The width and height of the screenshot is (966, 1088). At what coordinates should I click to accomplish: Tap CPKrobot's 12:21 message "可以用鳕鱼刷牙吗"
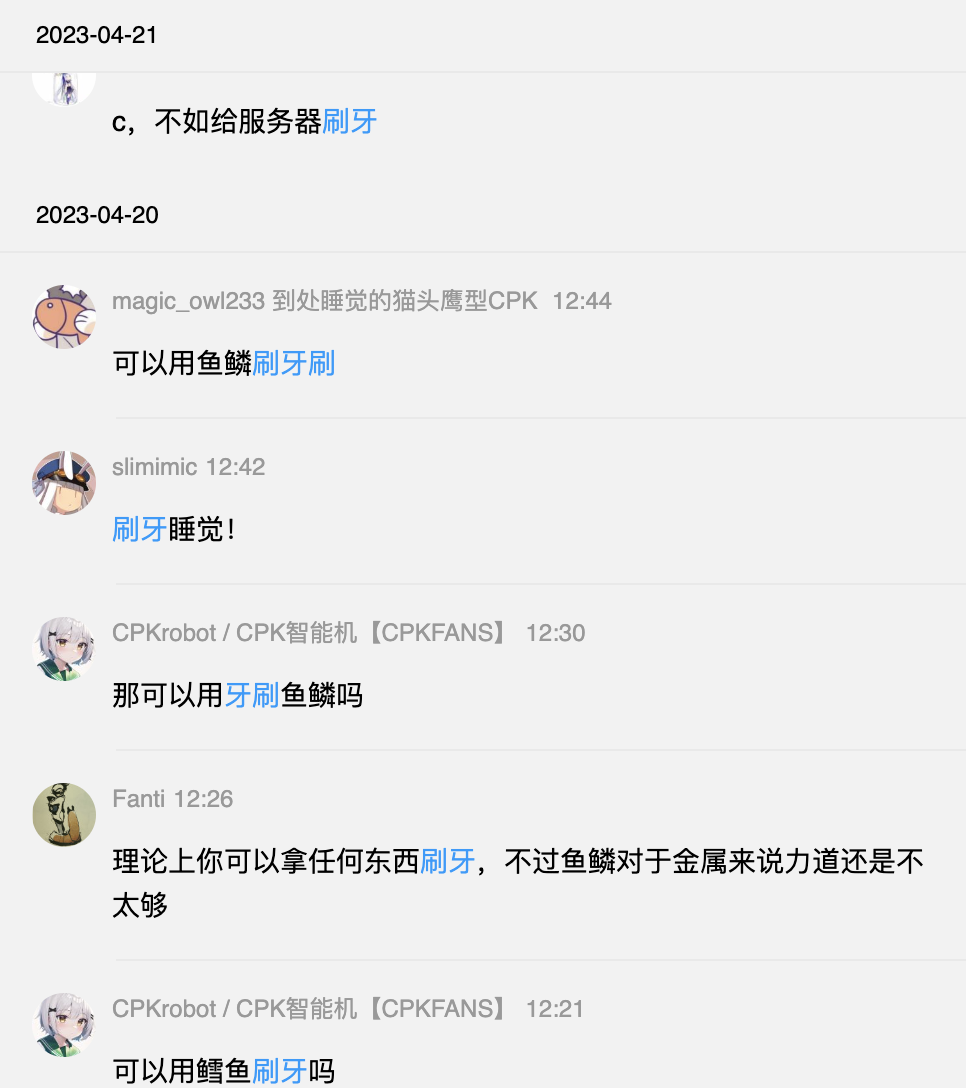(x=223, y=1071)
